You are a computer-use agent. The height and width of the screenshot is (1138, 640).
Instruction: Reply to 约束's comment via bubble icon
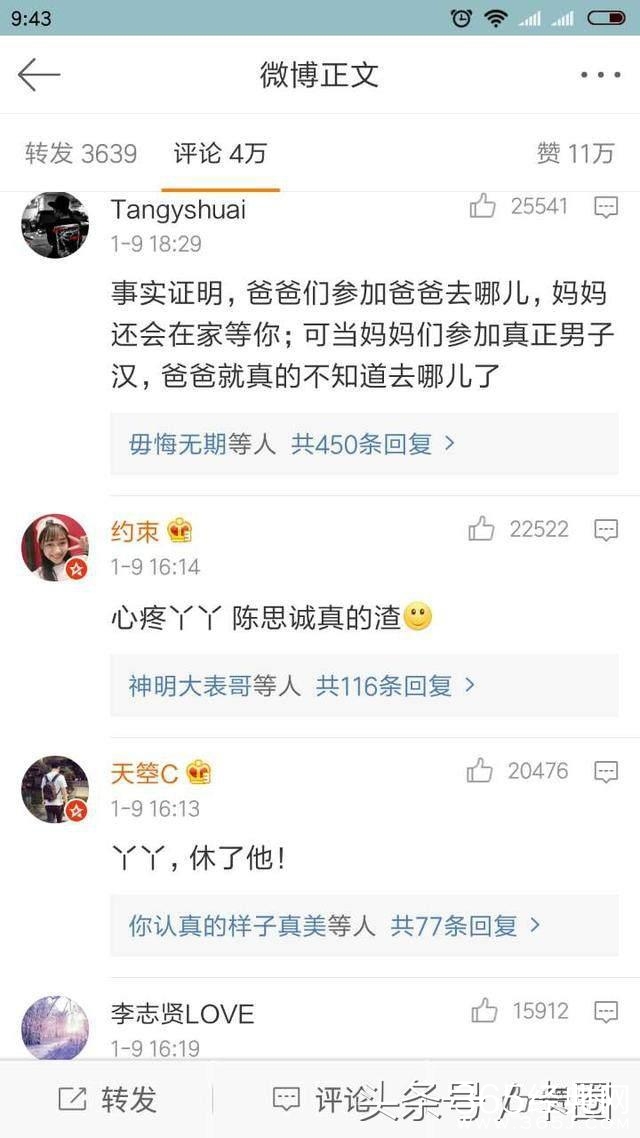(x=606, y=530)
